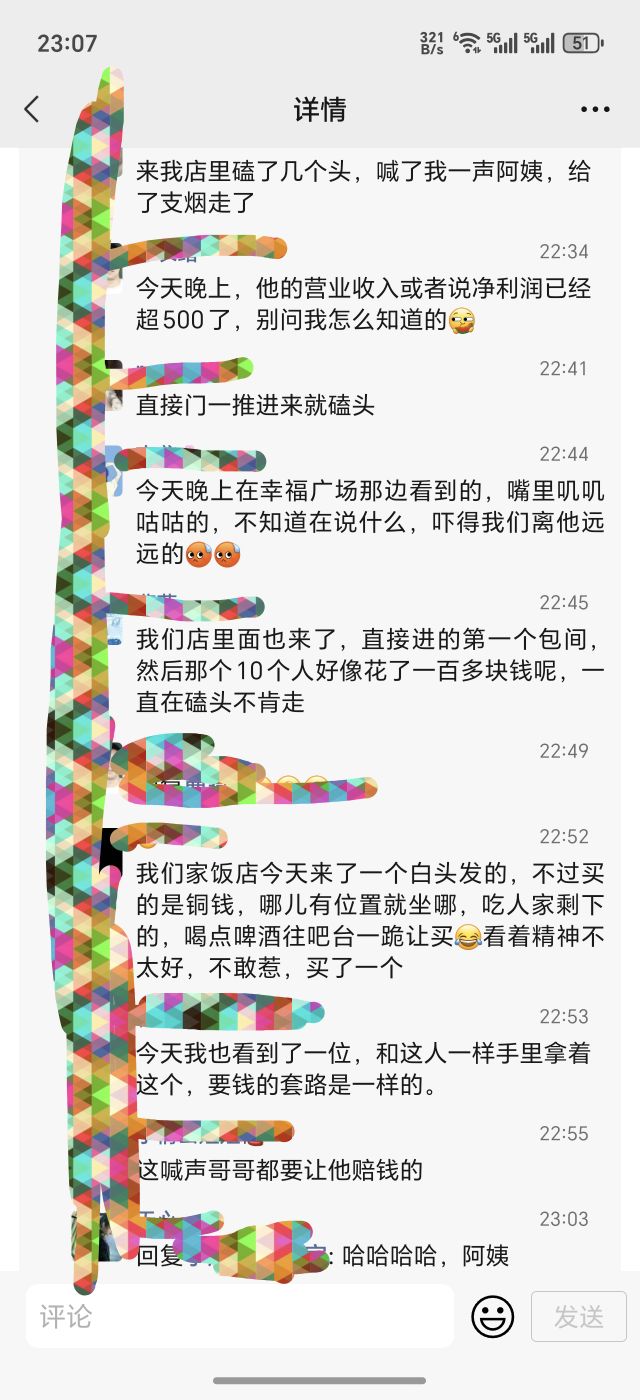Screen dimensions: 640x1400
Task: Tap the 评论 comment input field
Action: click(240, 1316)
